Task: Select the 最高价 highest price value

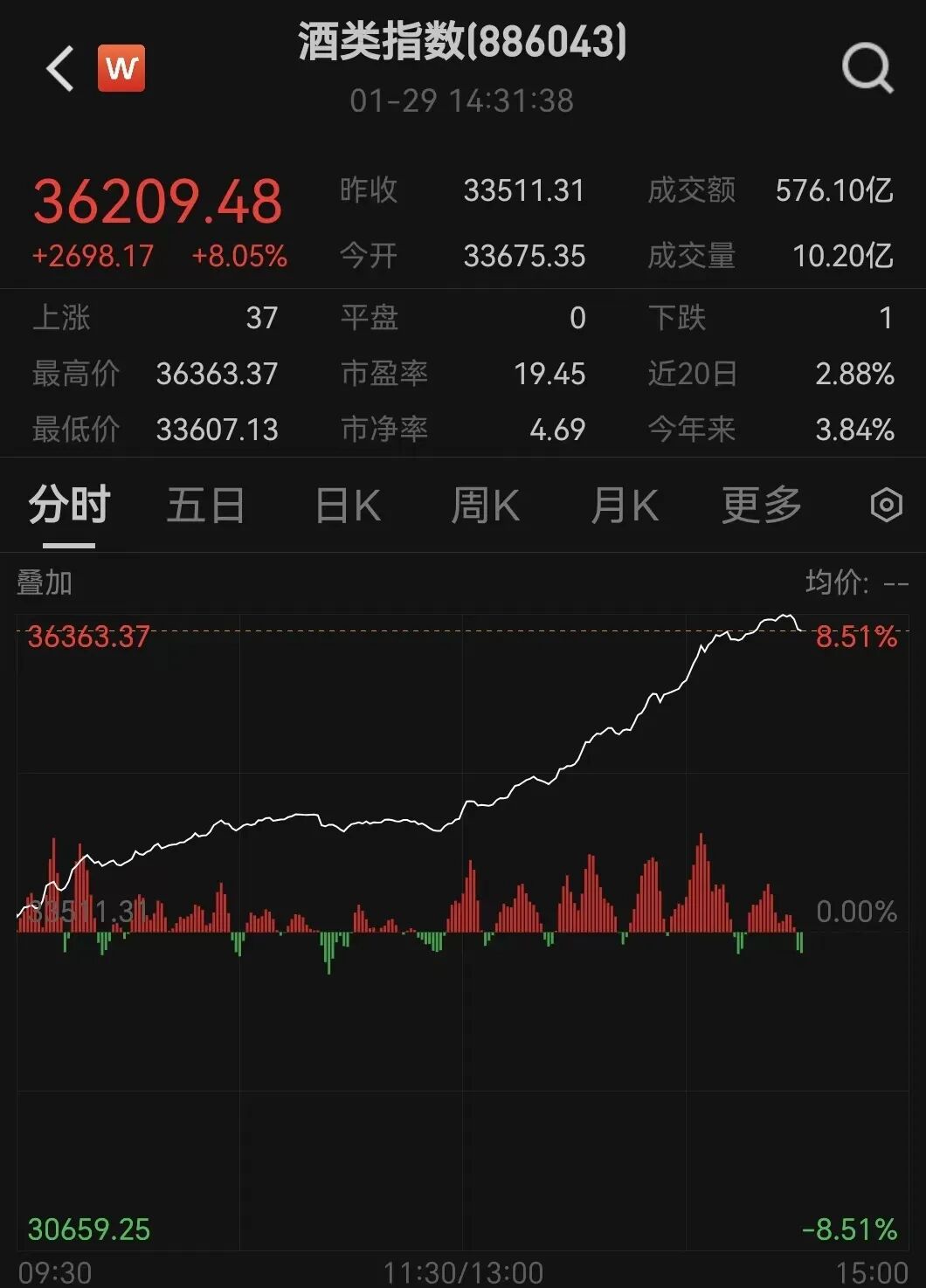Action: pos(218,374)
